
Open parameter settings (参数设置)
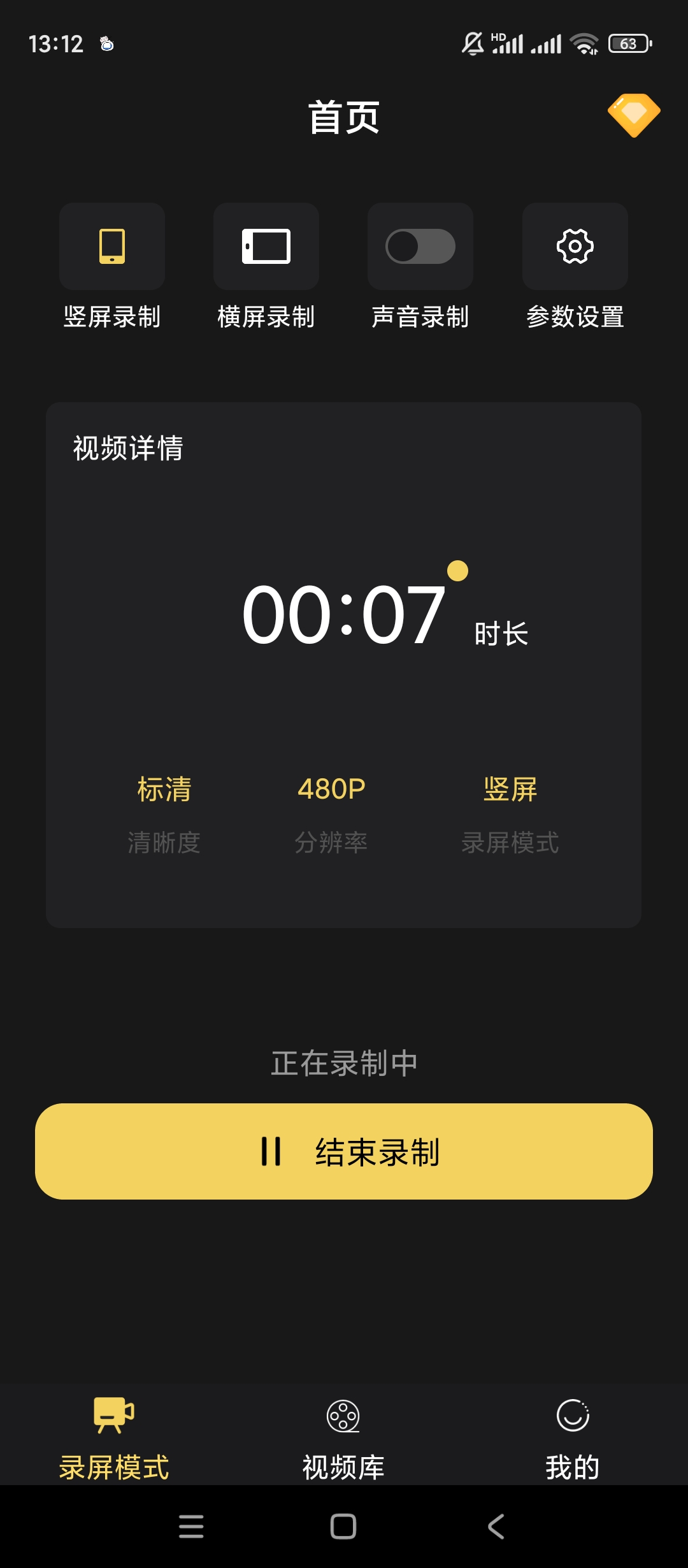[575, 247]
